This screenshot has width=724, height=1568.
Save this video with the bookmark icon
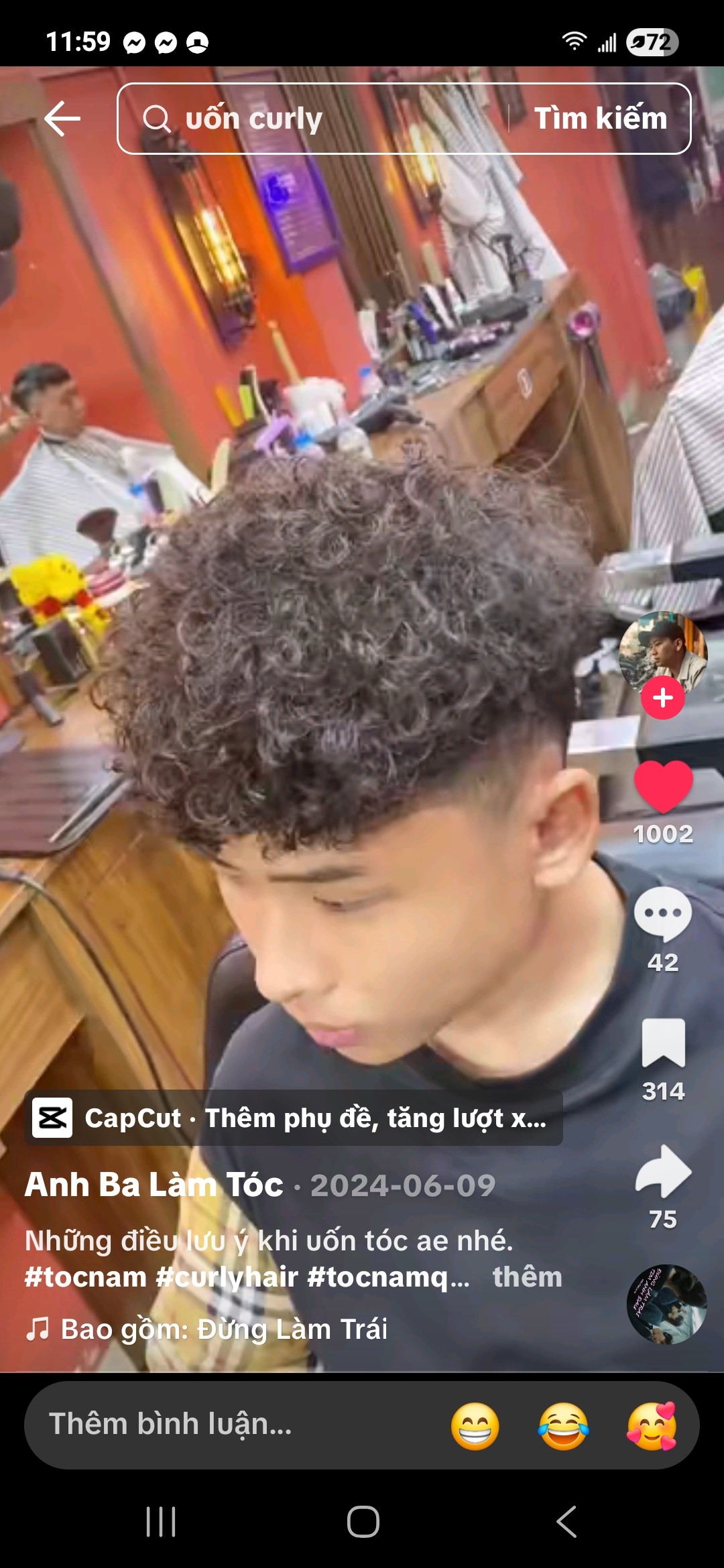(663, 1043)
